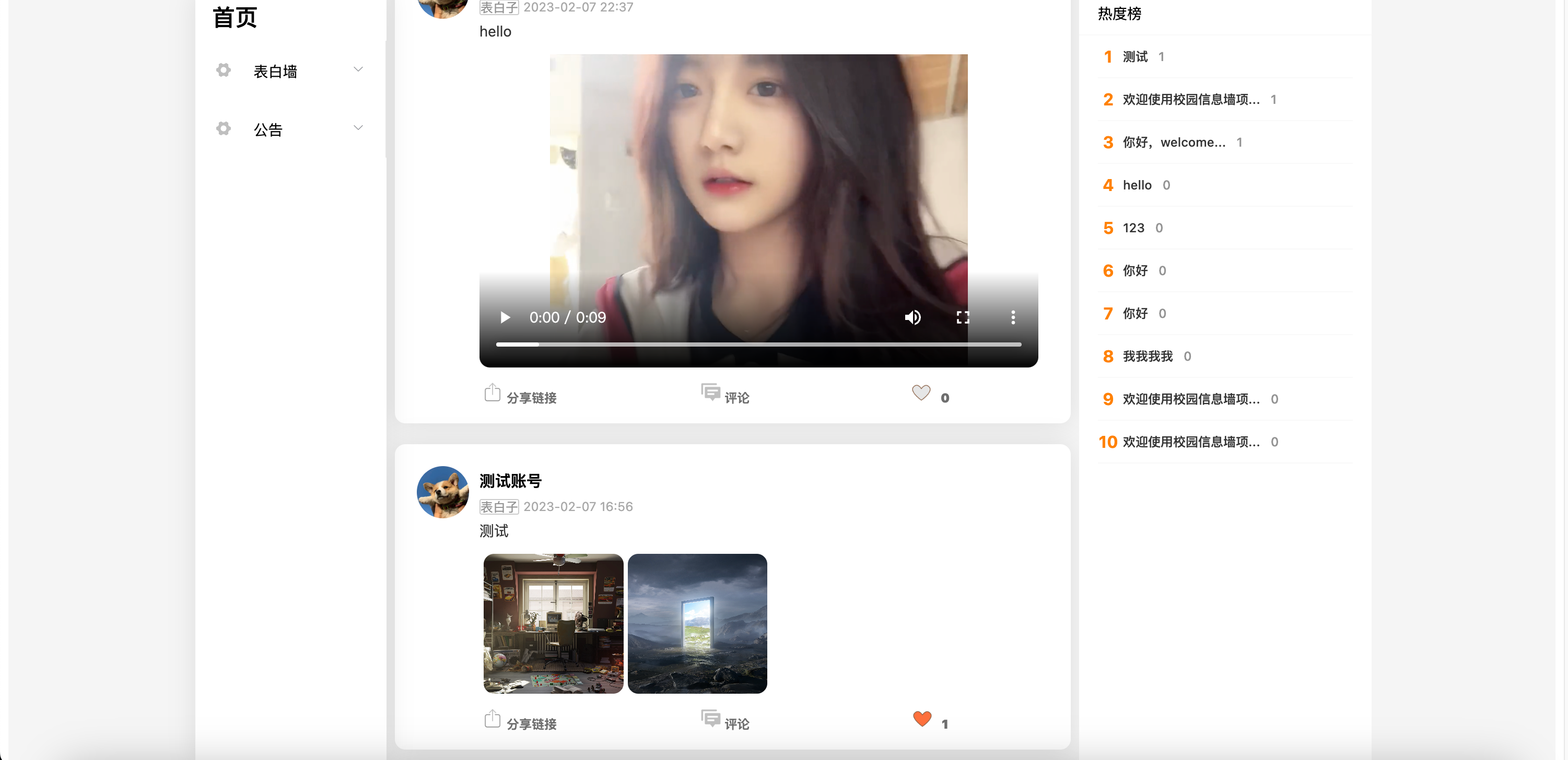The width and height of the screenshot is (1568, 760).
Task: Open hot list item 测试
Action: [x=1134, y=56]
